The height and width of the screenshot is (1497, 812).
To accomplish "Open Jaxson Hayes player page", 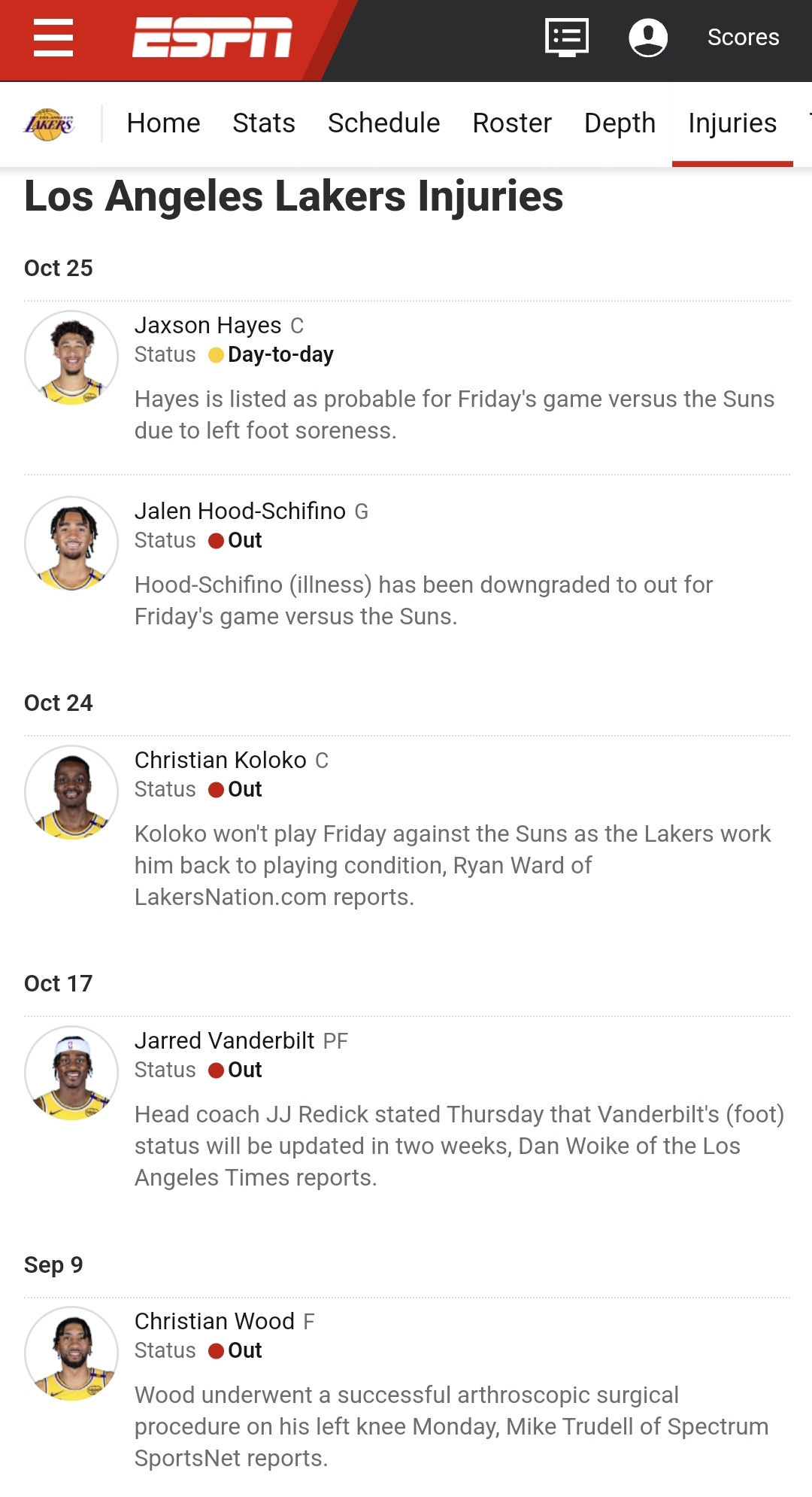I will pyautogui.click(x=208, y=325).
